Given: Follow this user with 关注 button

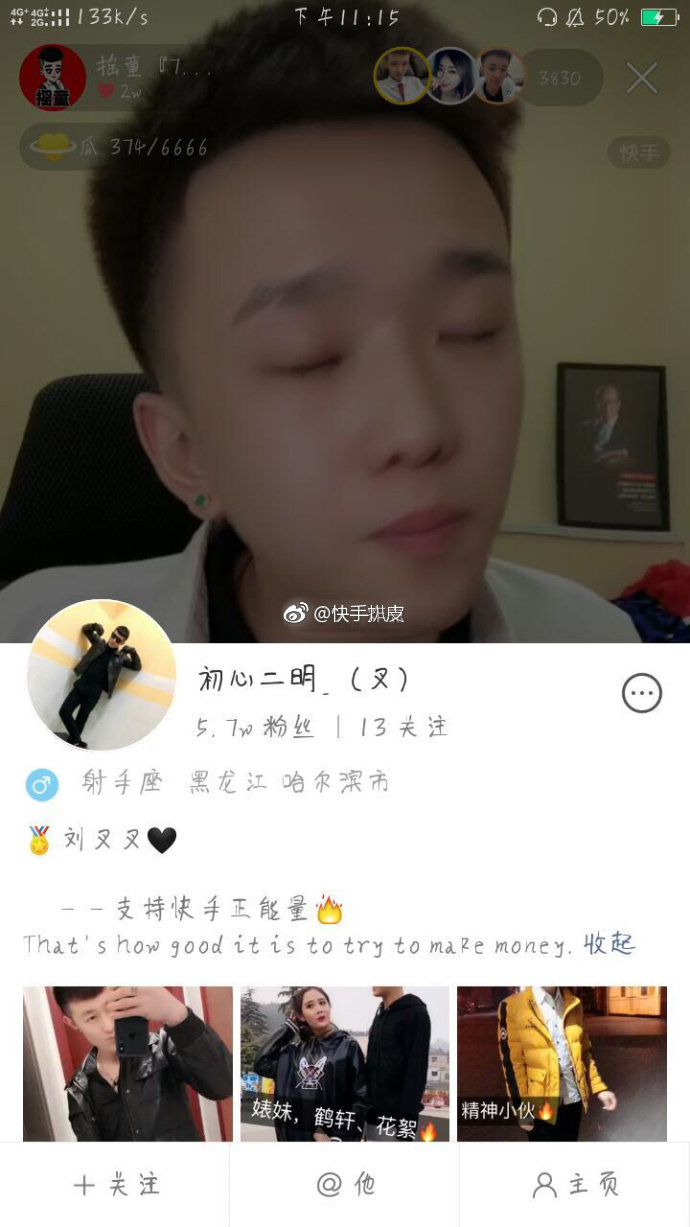Looking at the screenshot, I should (115, 1185).
